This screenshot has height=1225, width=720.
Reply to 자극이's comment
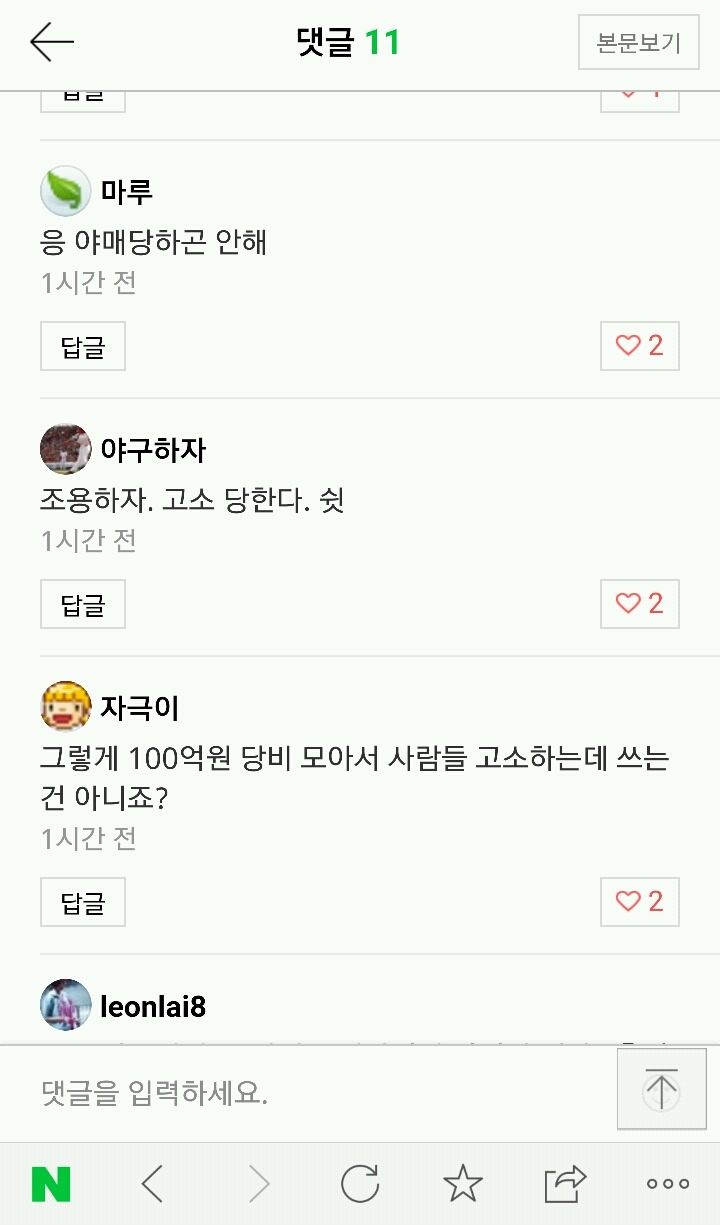pyautogui.click(x=83, y=902)
